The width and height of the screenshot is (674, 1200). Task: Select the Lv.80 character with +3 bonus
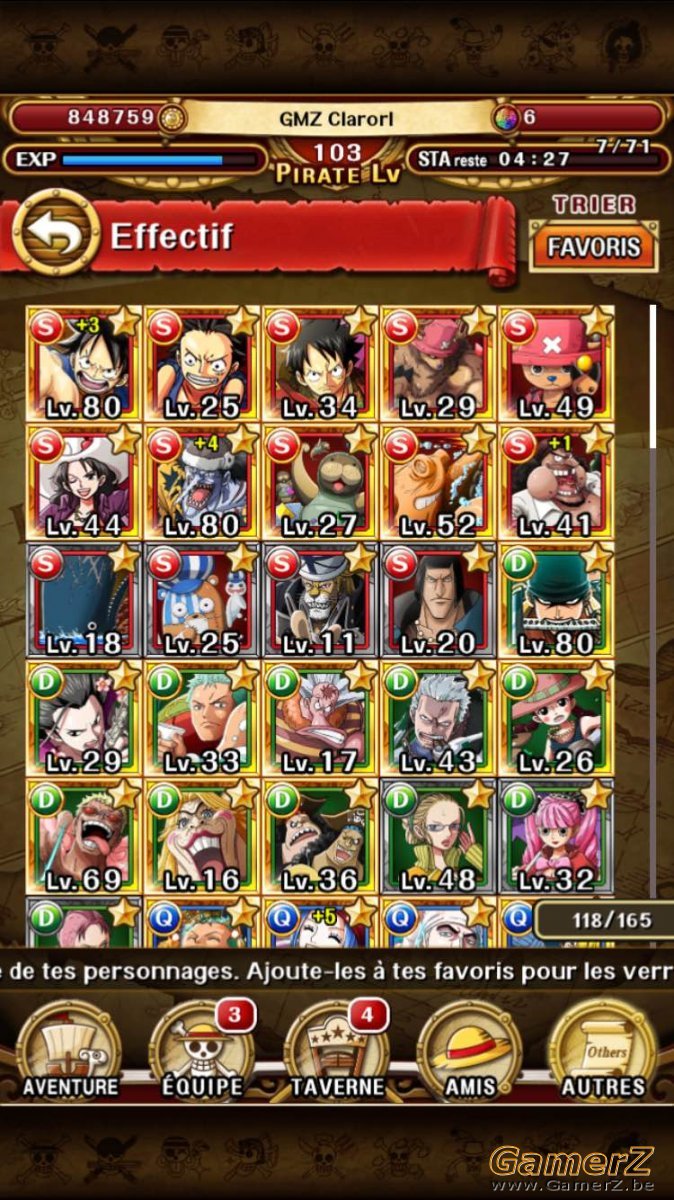[84, 364]
